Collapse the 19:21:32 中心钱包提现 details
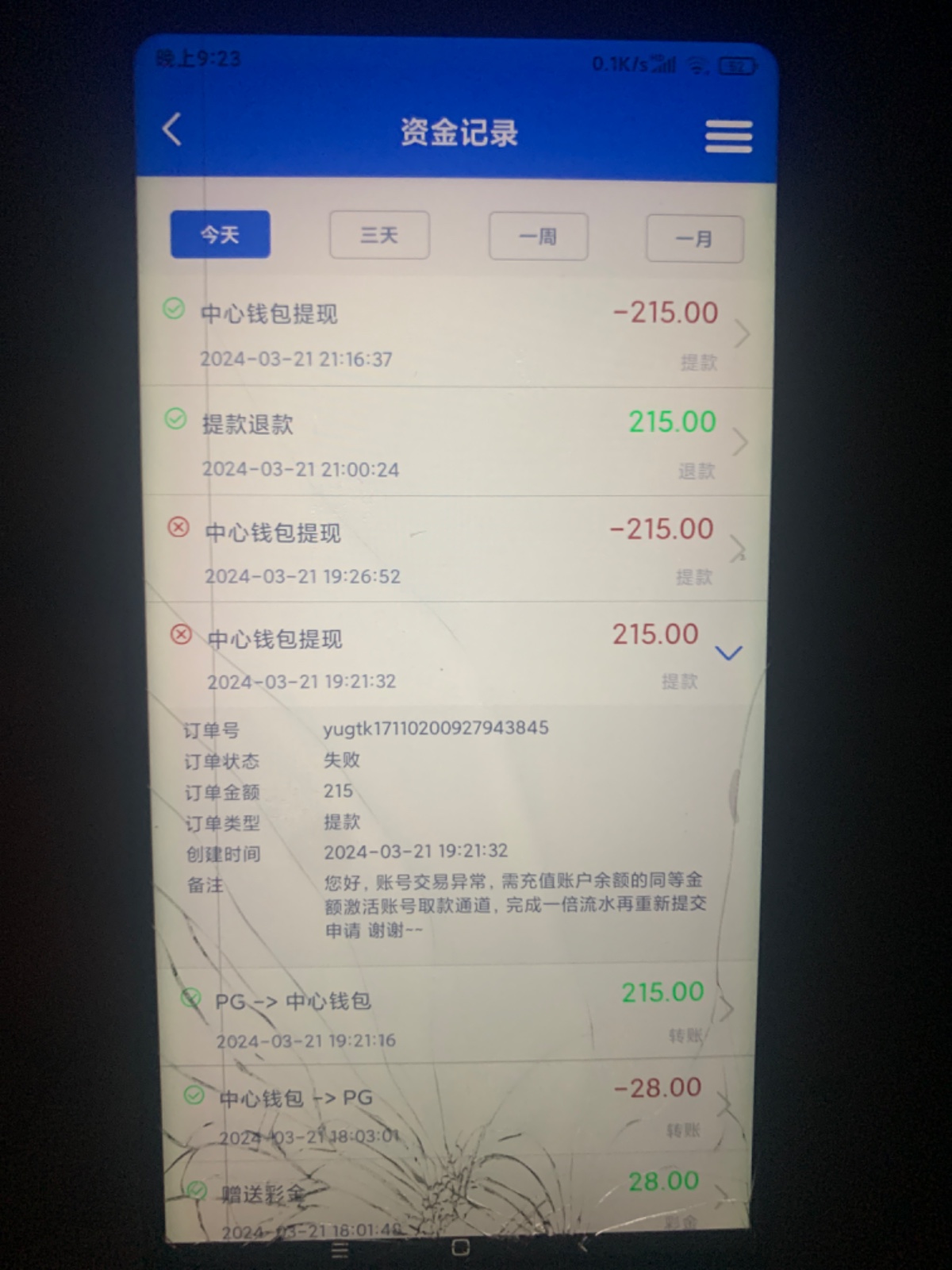The height and width of the screenshot is (1270, 952). coord(728,653)
